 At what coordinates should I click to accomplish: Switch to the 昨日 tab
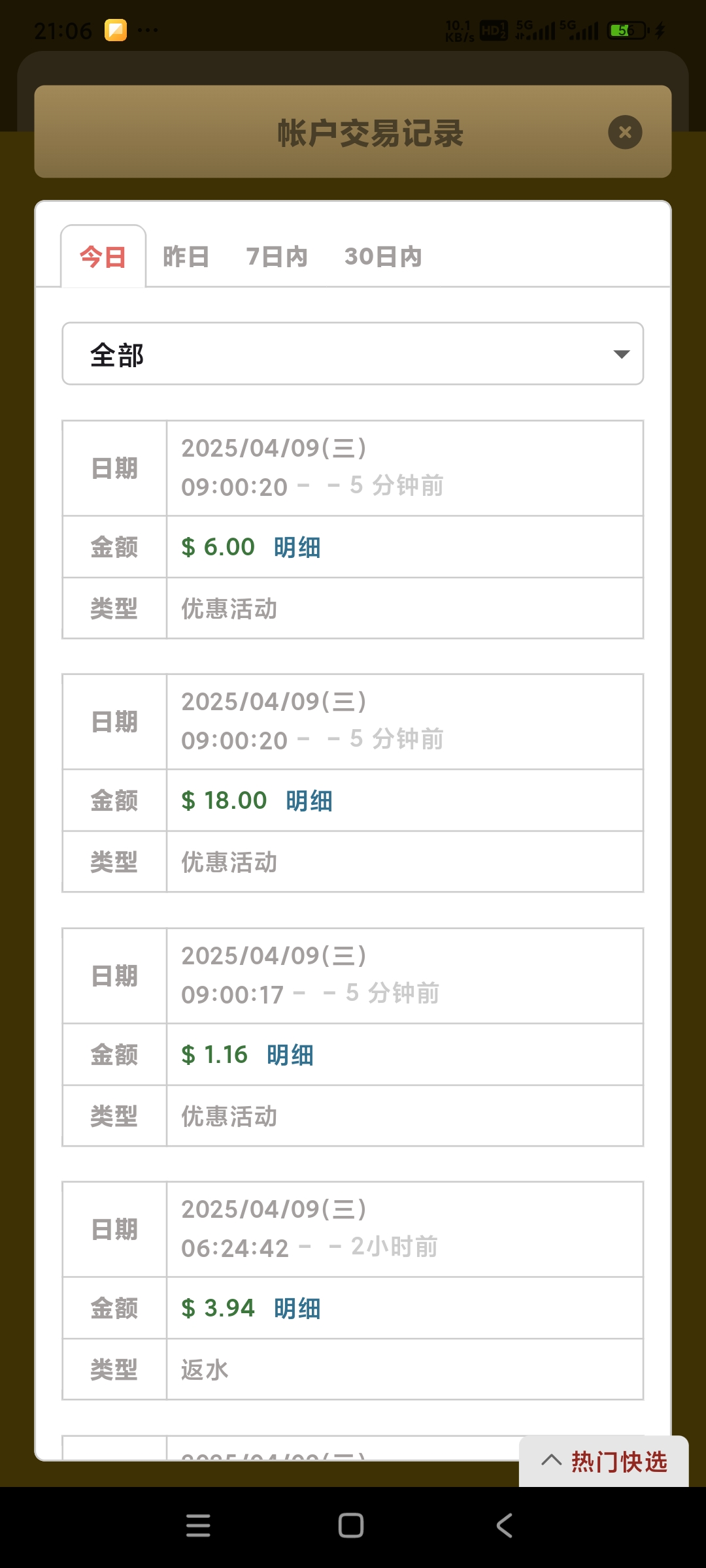pos(186,257)
